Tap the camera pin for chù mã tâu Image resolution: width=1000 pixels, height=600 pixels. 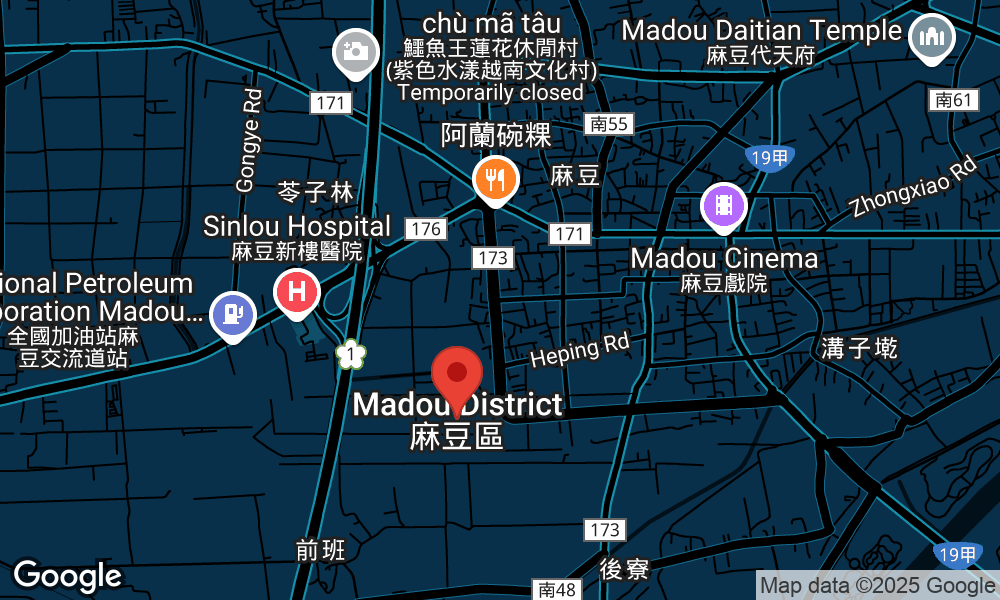[x=355, y=51]
